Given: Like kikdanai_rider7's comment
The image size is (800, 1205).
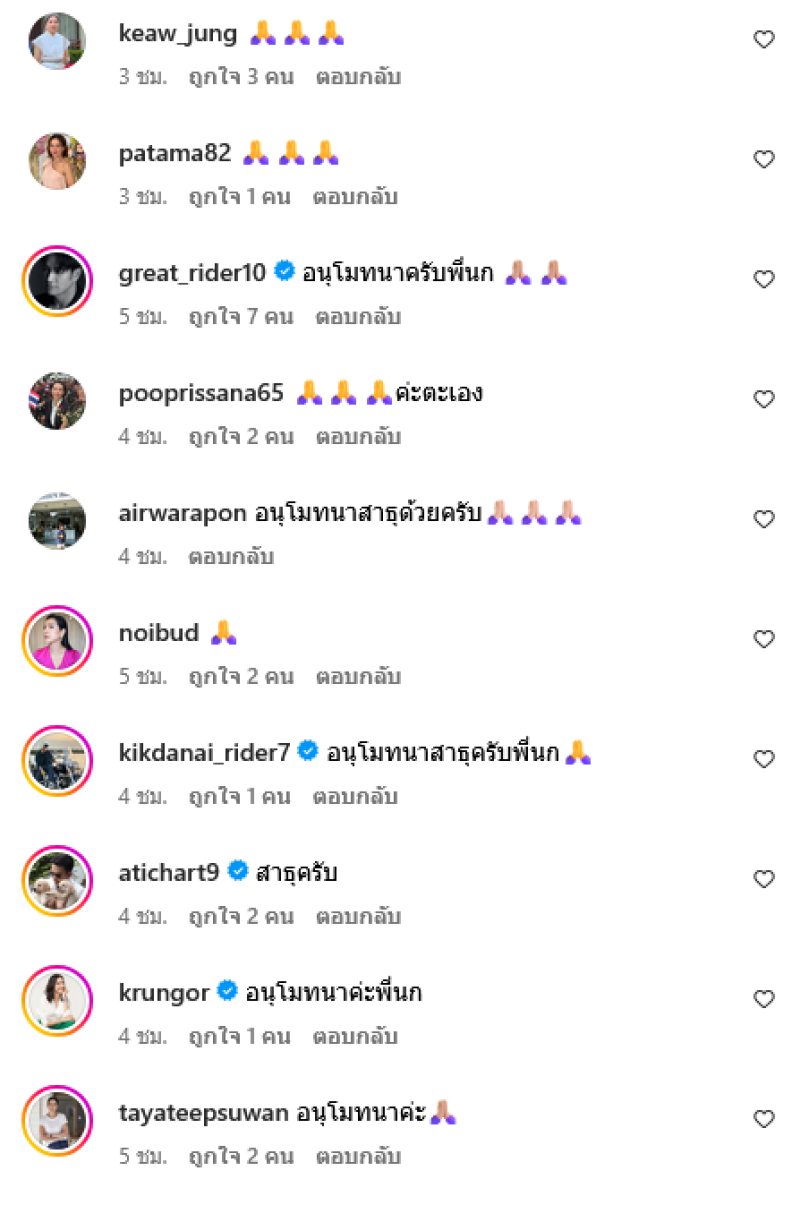Looking at the screenshot, I should tap(764, 760).
